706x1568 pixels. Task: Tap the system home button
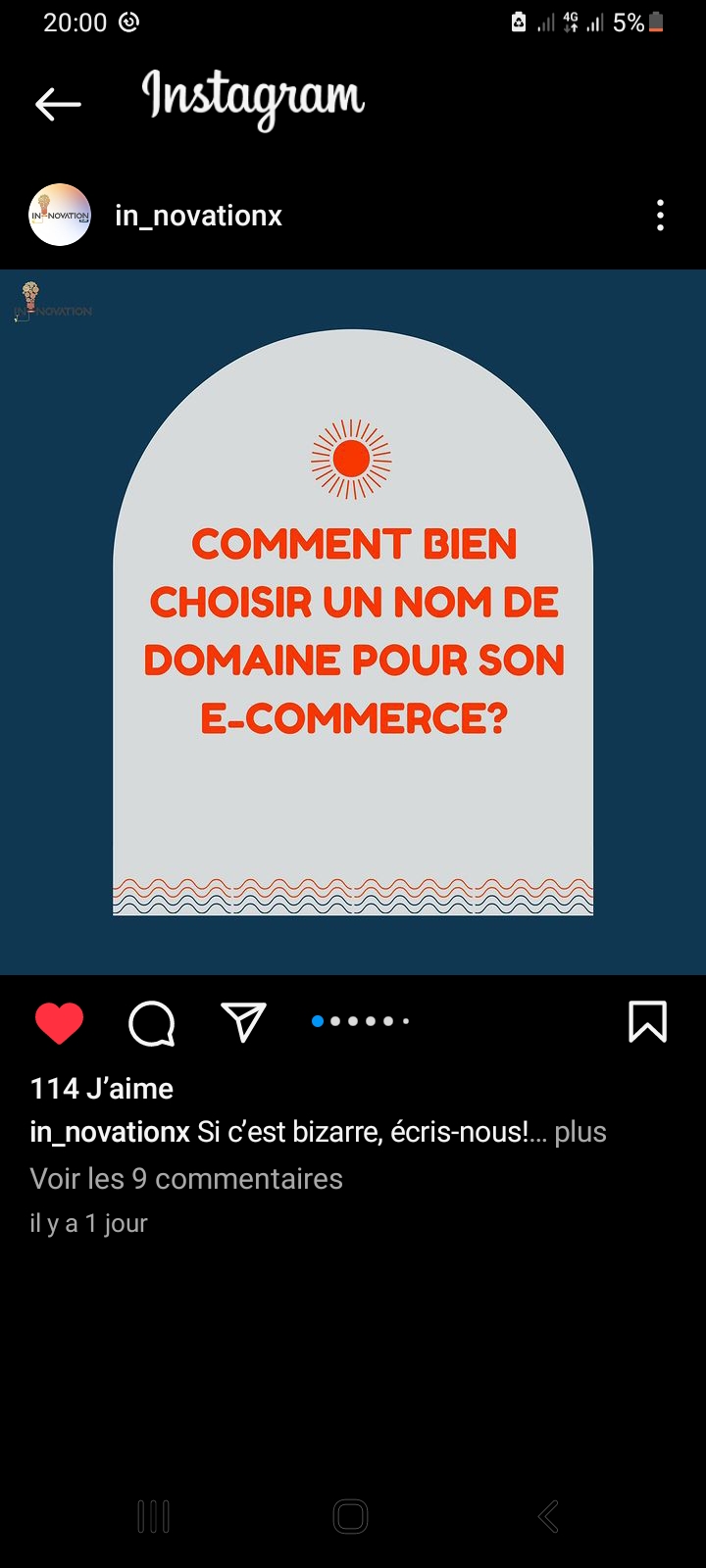(x=351, y=1516)
